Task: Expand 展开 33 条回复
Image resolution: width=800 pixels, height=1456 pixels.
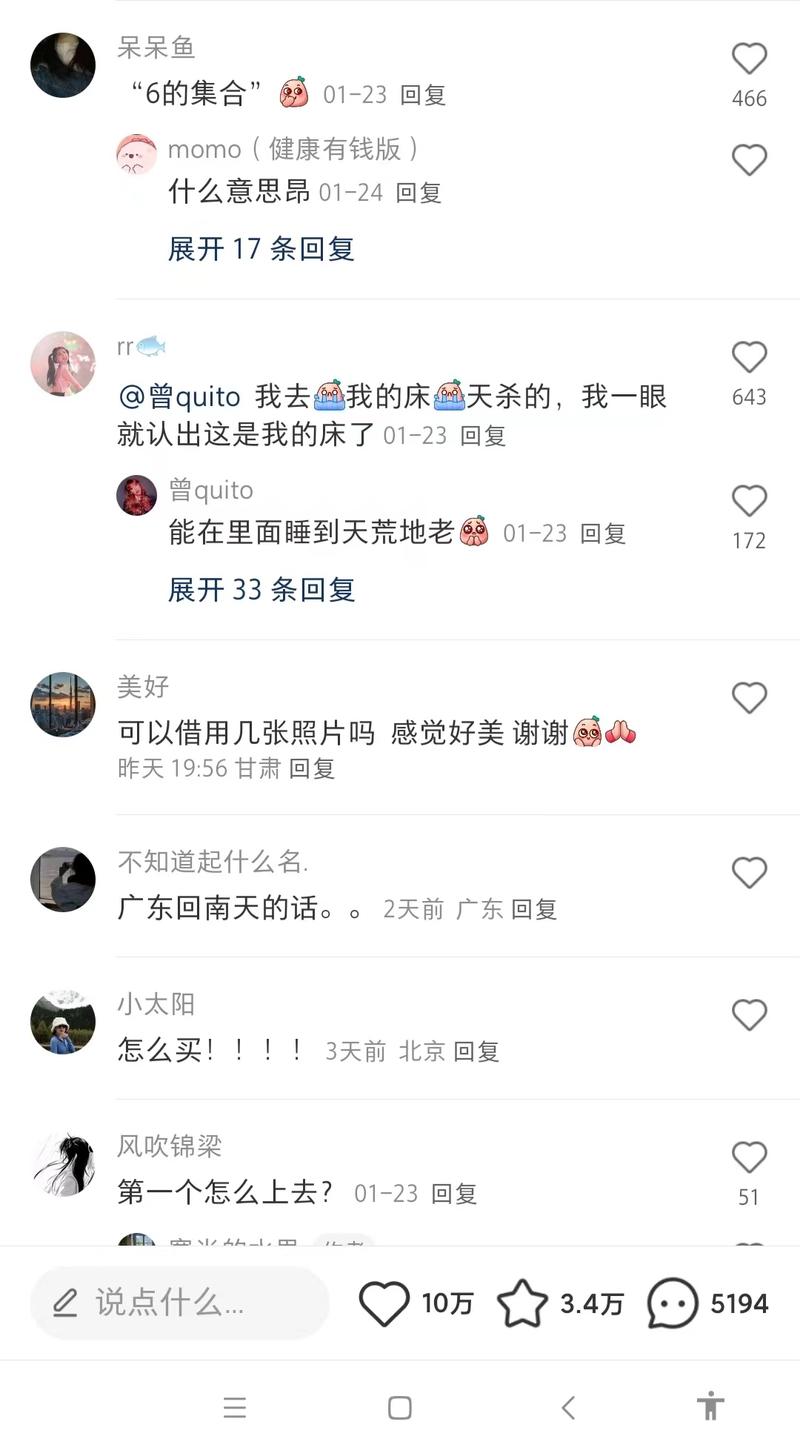Action: pos(261,590)
